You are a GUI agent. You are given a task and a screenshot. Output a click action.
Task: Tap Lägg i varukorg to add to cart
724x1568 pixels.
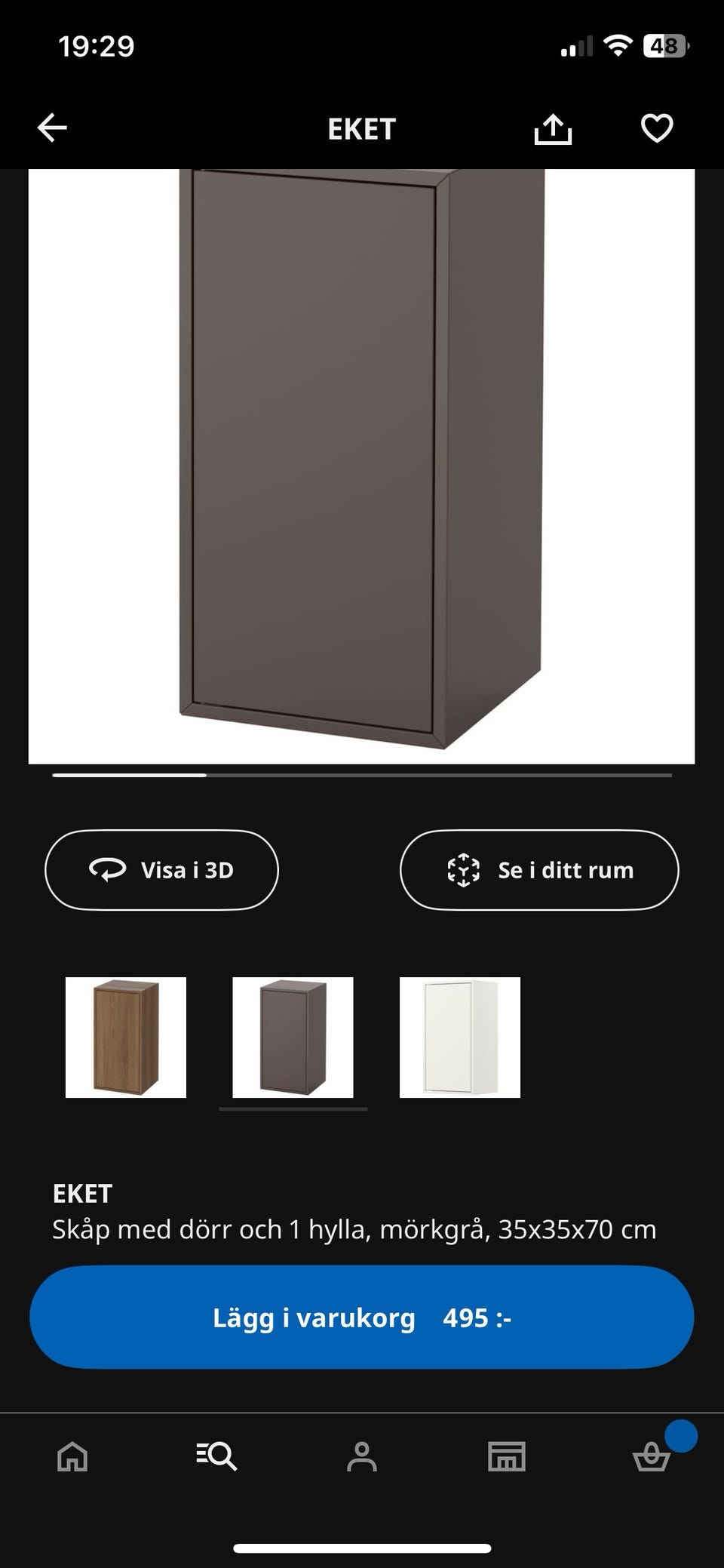click(x=361, y=1317)
